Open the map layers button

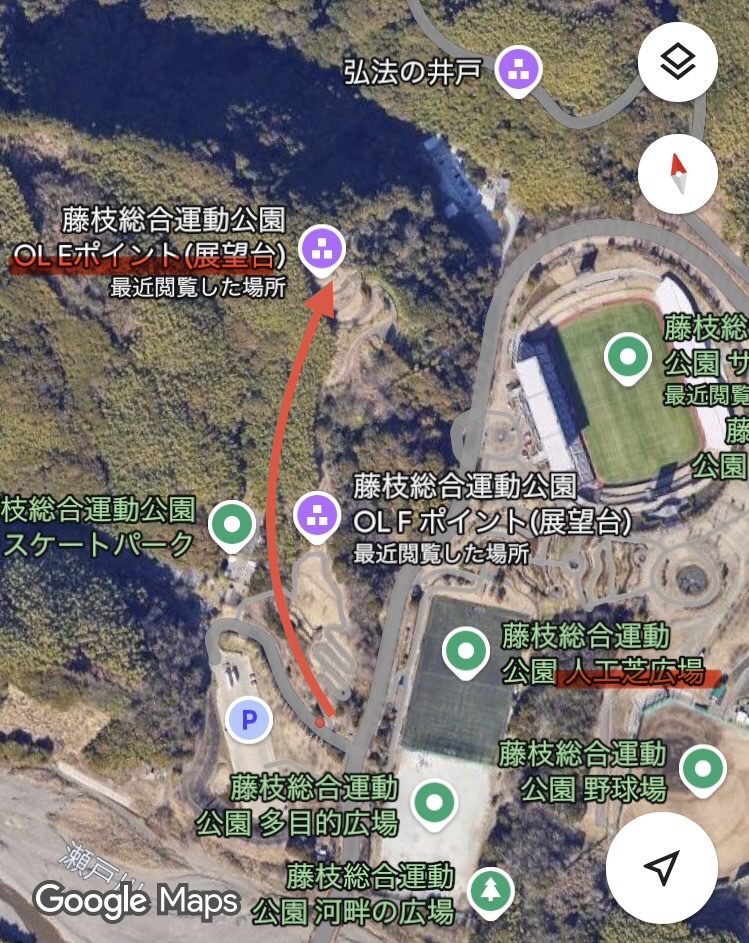pyautogui.click(x=677, y=62)
